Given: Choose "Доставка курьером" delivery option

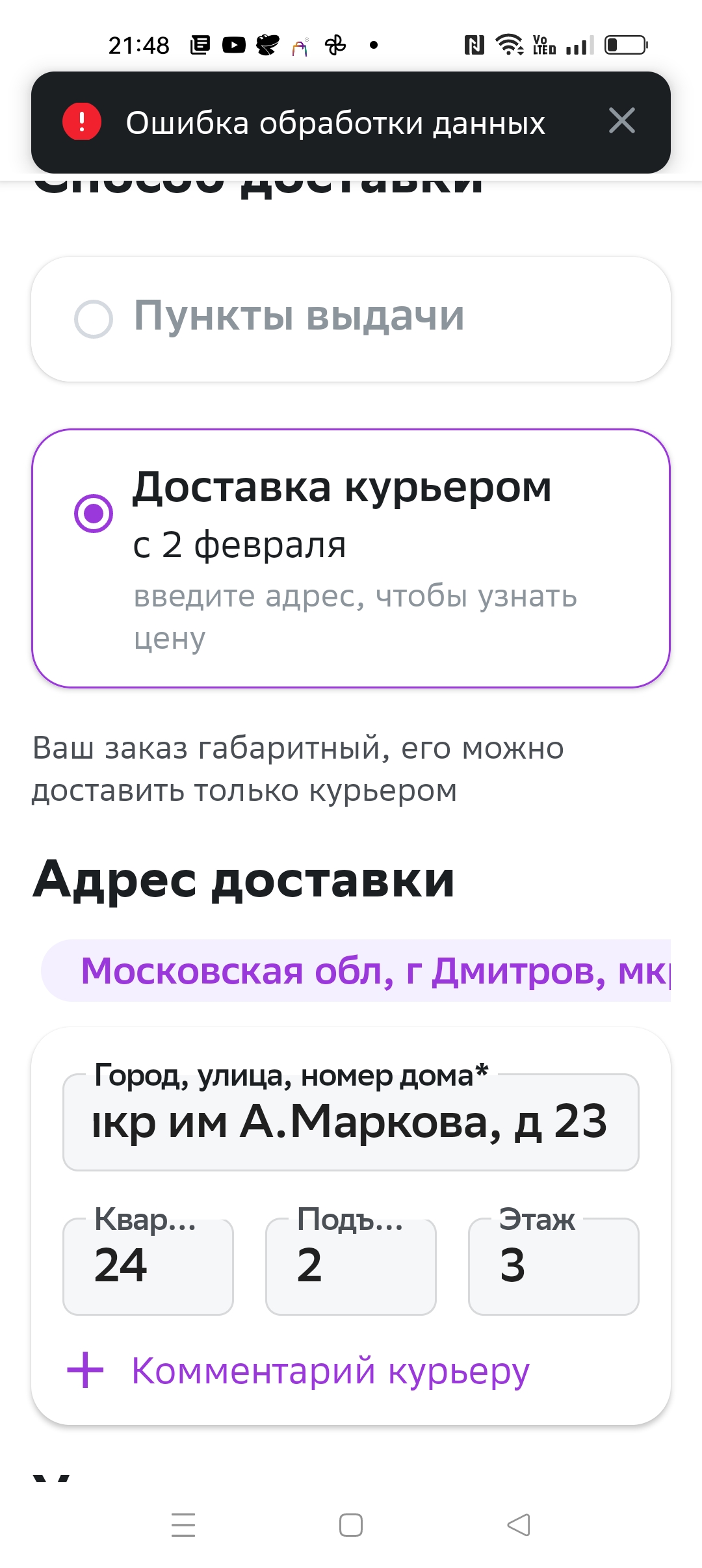Looking at the screenshot, I should 351,558.
